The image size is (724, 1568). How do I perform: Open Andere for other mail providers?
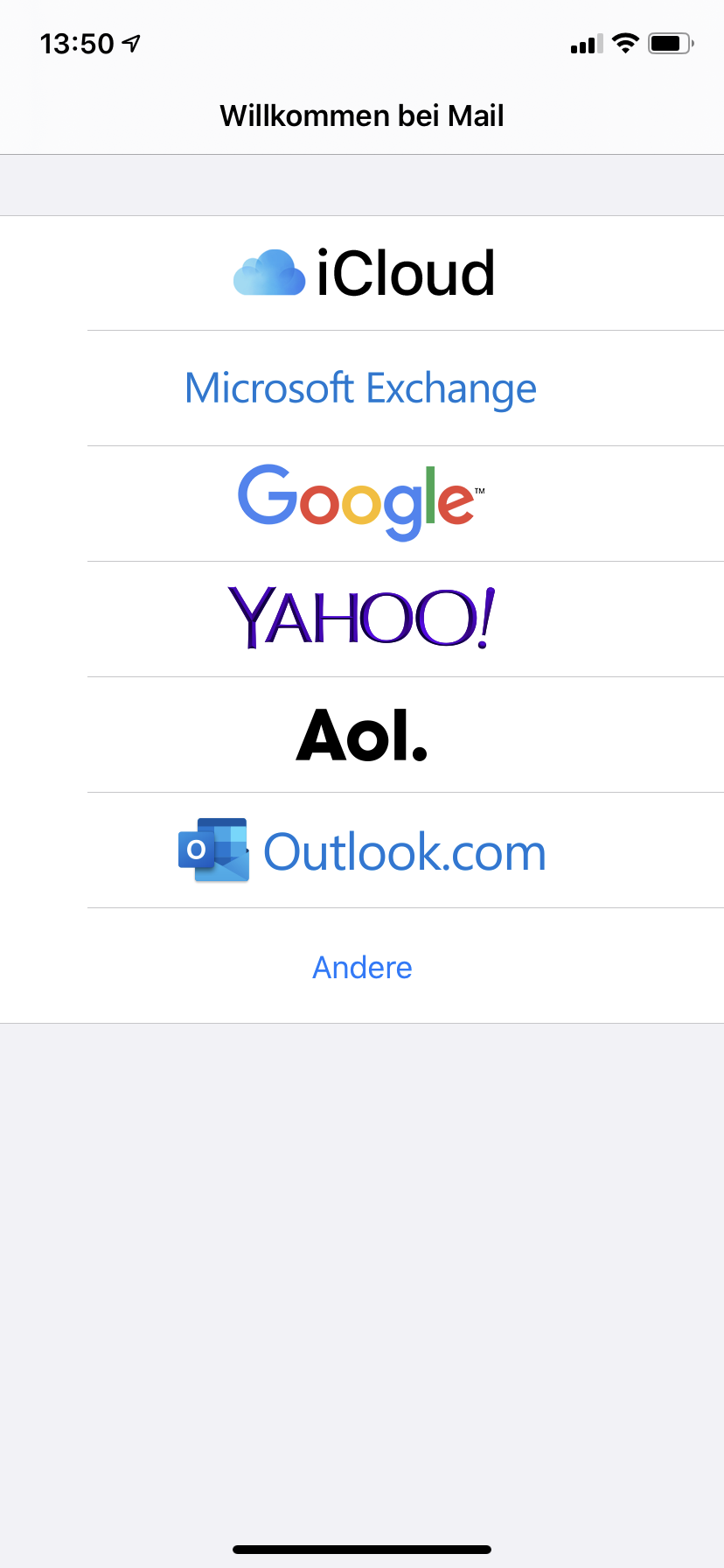(362, 966)
